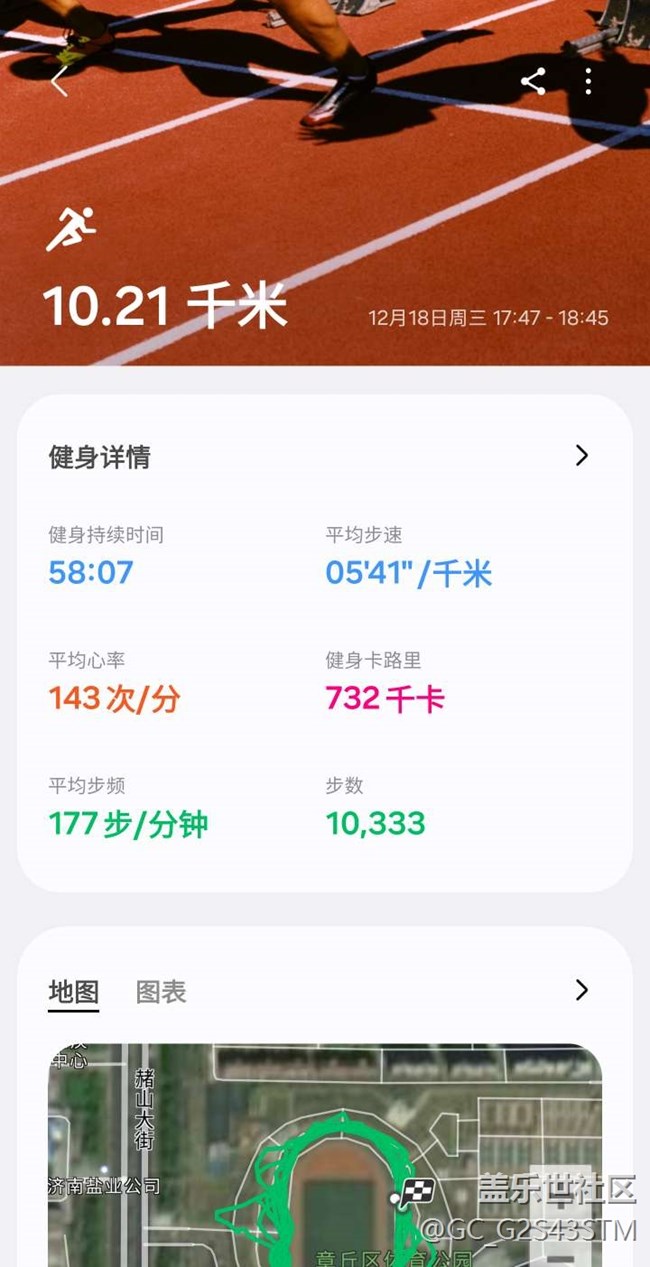Image resolution: width=650 pixels, height=1267 pixels.
Task: Select the 地图 tab
Action: 74,992
